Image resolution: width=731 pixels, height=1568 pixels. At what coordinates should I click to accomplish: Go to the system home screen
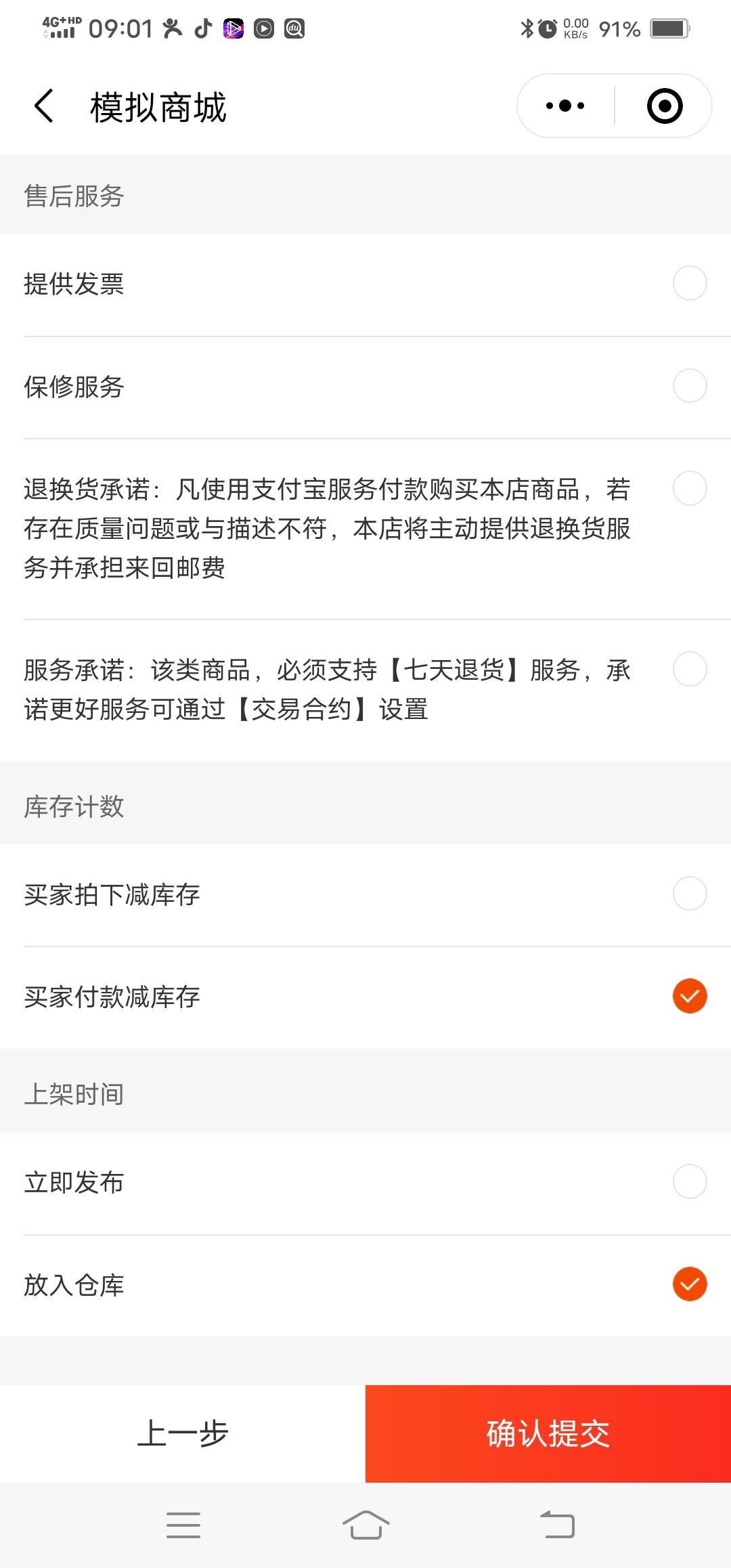365,1525
